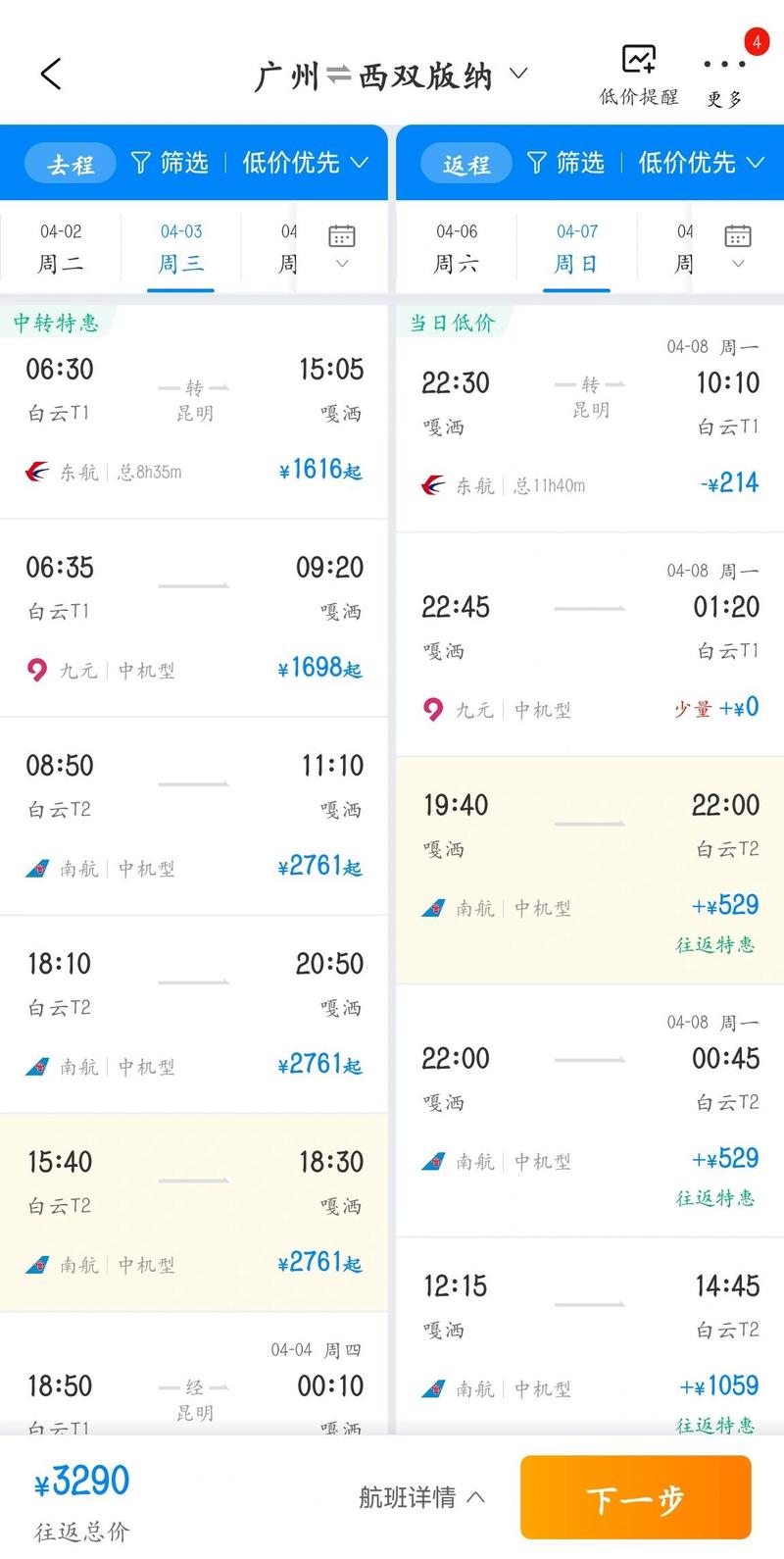Image resolution: width=784 pixels, height=1559 pixels.
Task: Open the return 低价优先 sort dropdown
Action: tap(698, 163)
